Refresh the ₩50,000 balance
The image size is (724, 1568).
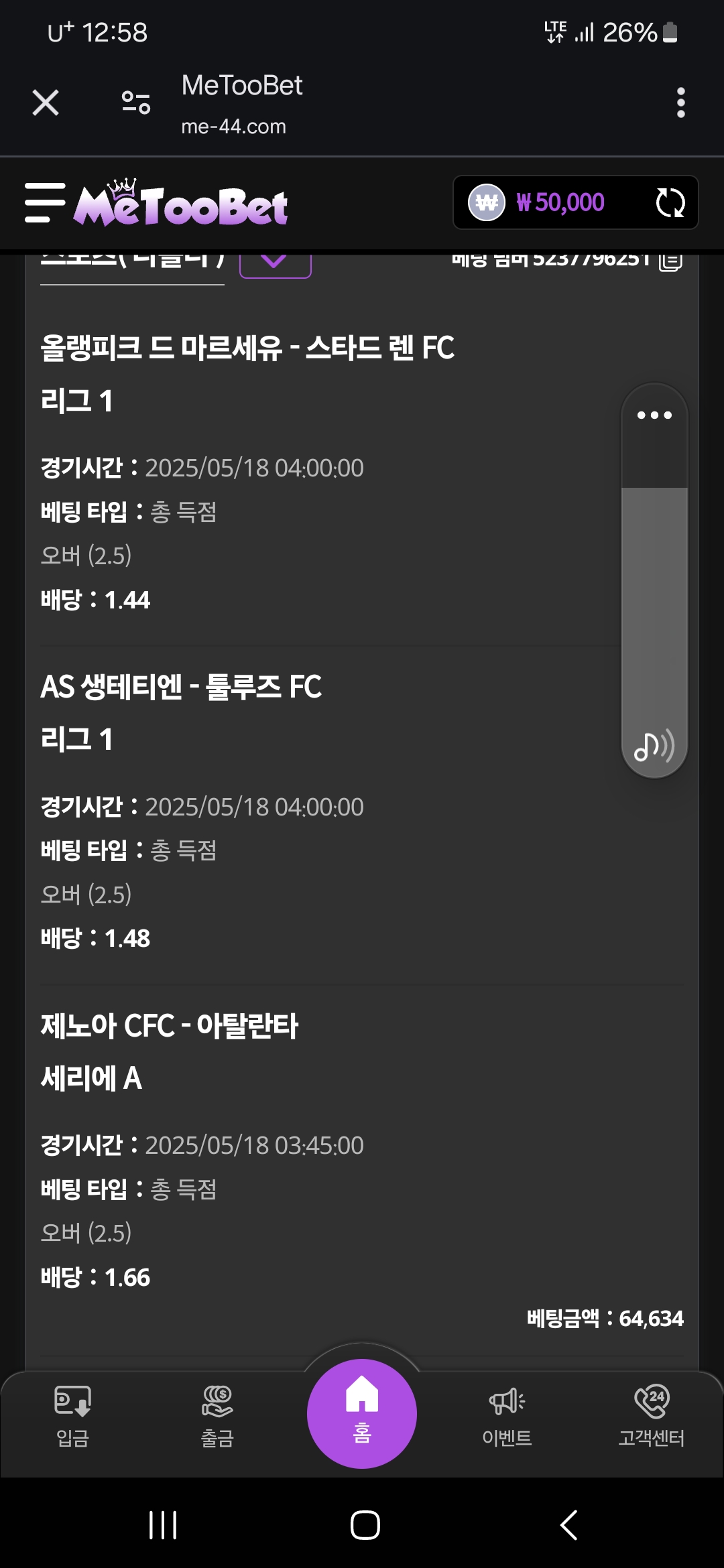670,202
